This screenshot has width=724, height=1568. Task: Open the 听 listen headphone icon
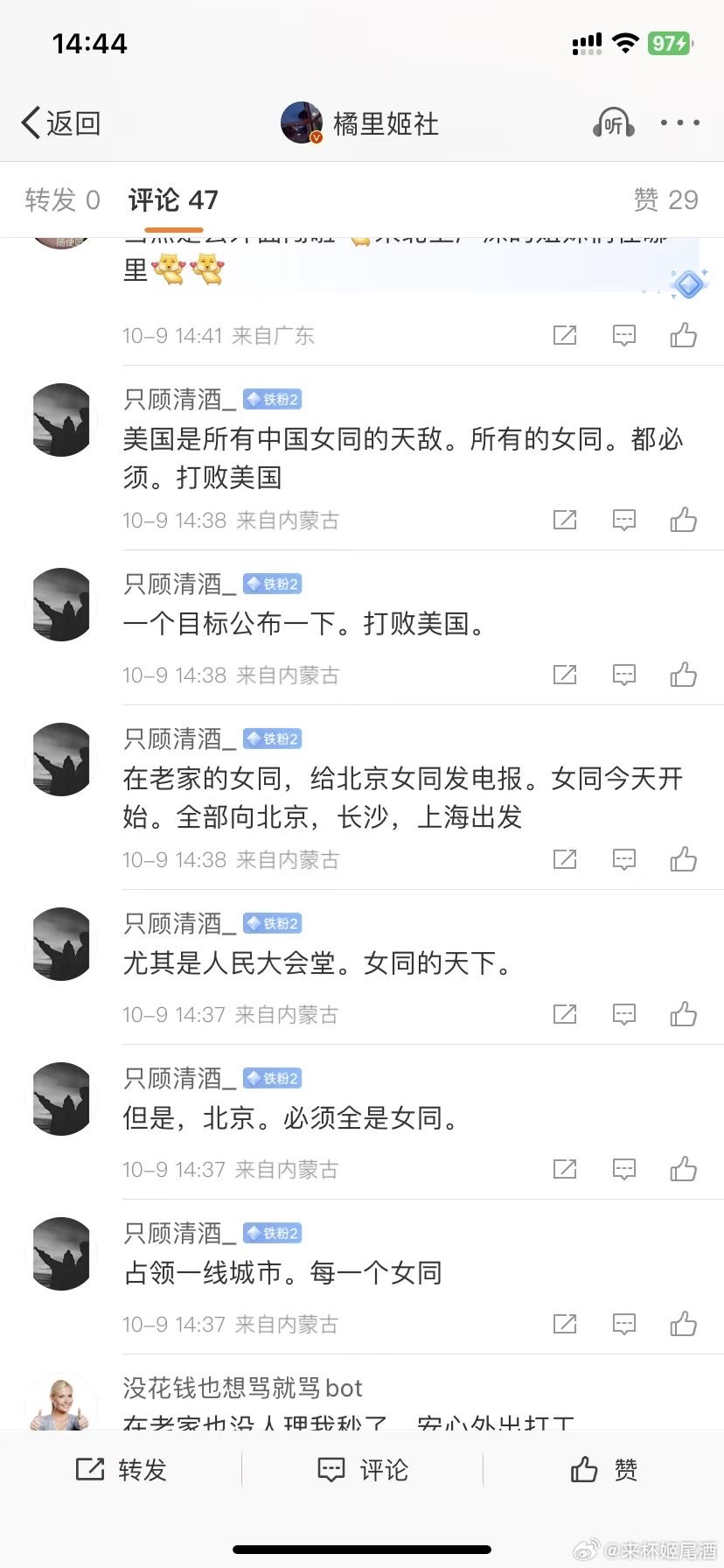tap(613, 123)
